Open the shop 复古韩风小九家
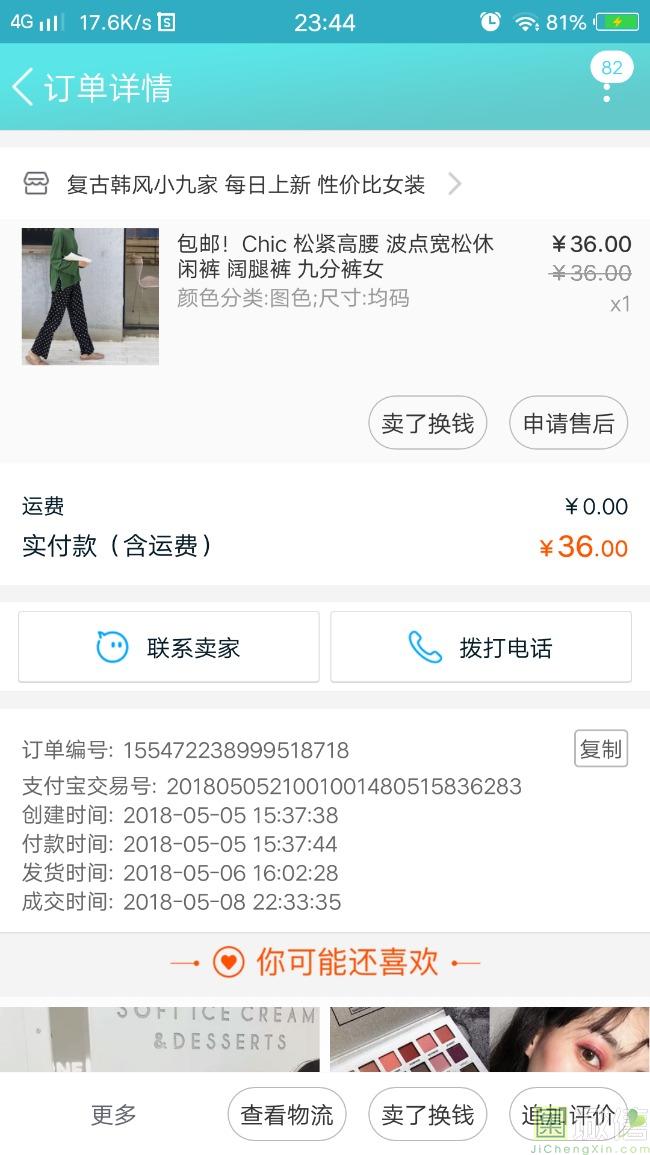The image size is (650, 1155). point(245,184)
